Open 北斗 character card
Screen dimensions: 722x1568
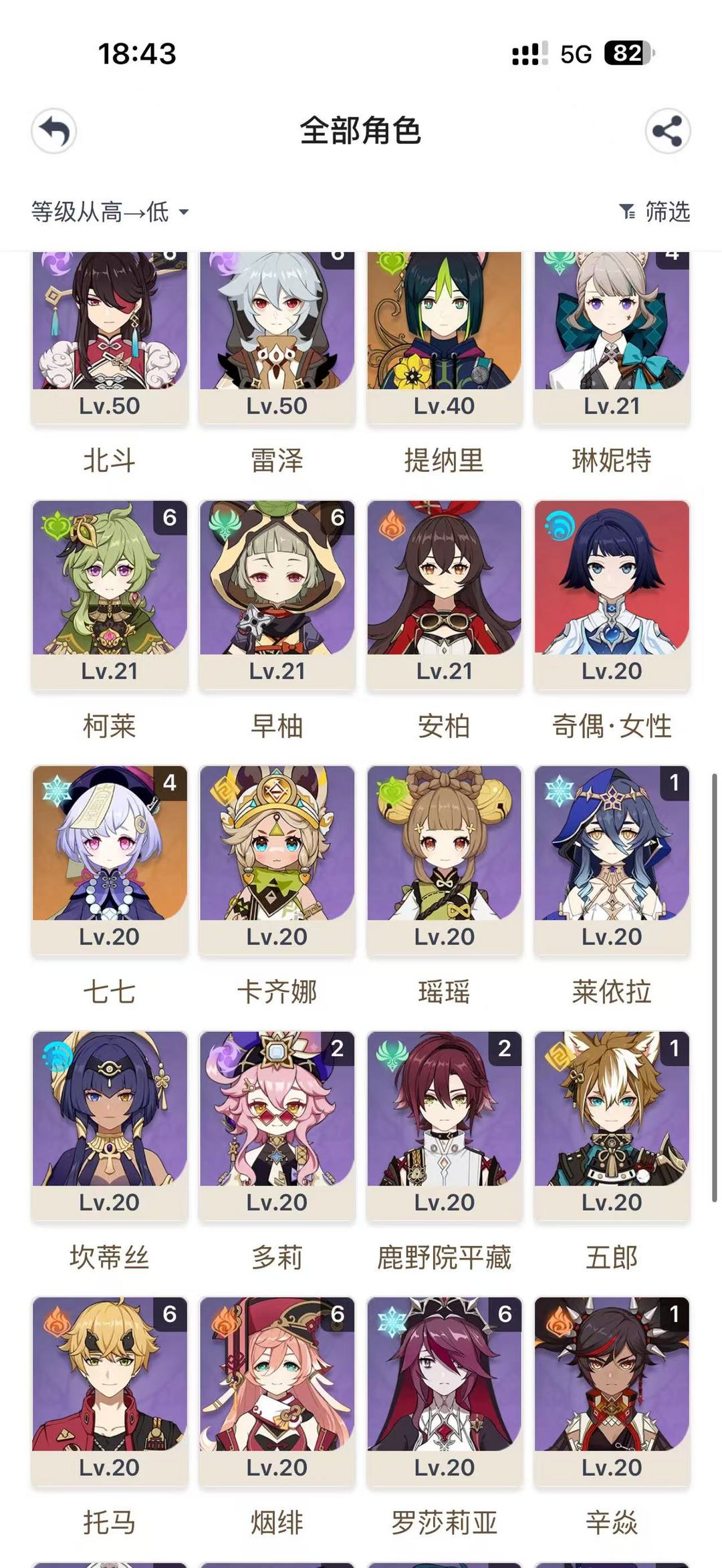tap(110, 338)
